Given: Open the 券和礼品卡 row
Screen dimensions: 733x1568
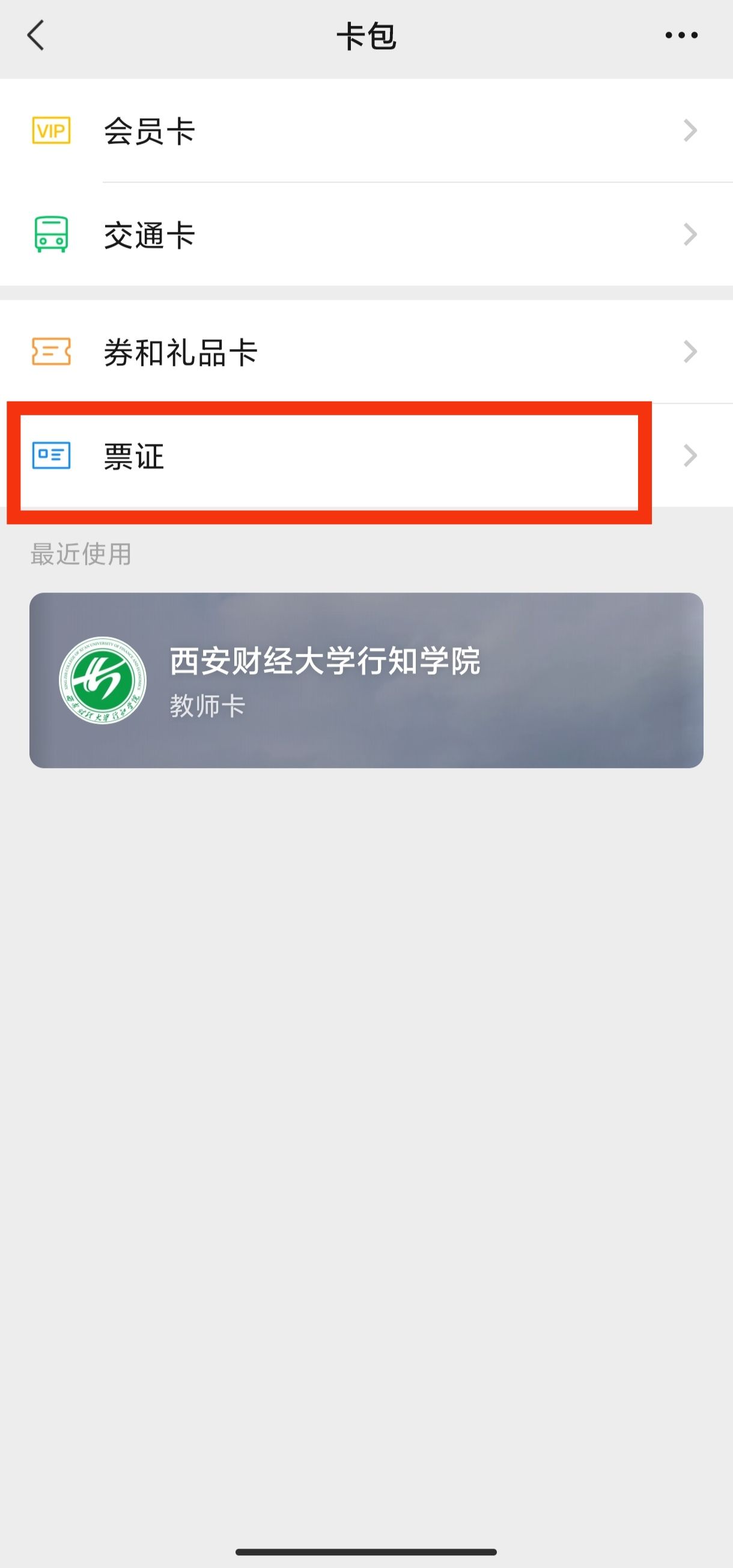Looking at the screenshot, I should [x=366, y=351].
